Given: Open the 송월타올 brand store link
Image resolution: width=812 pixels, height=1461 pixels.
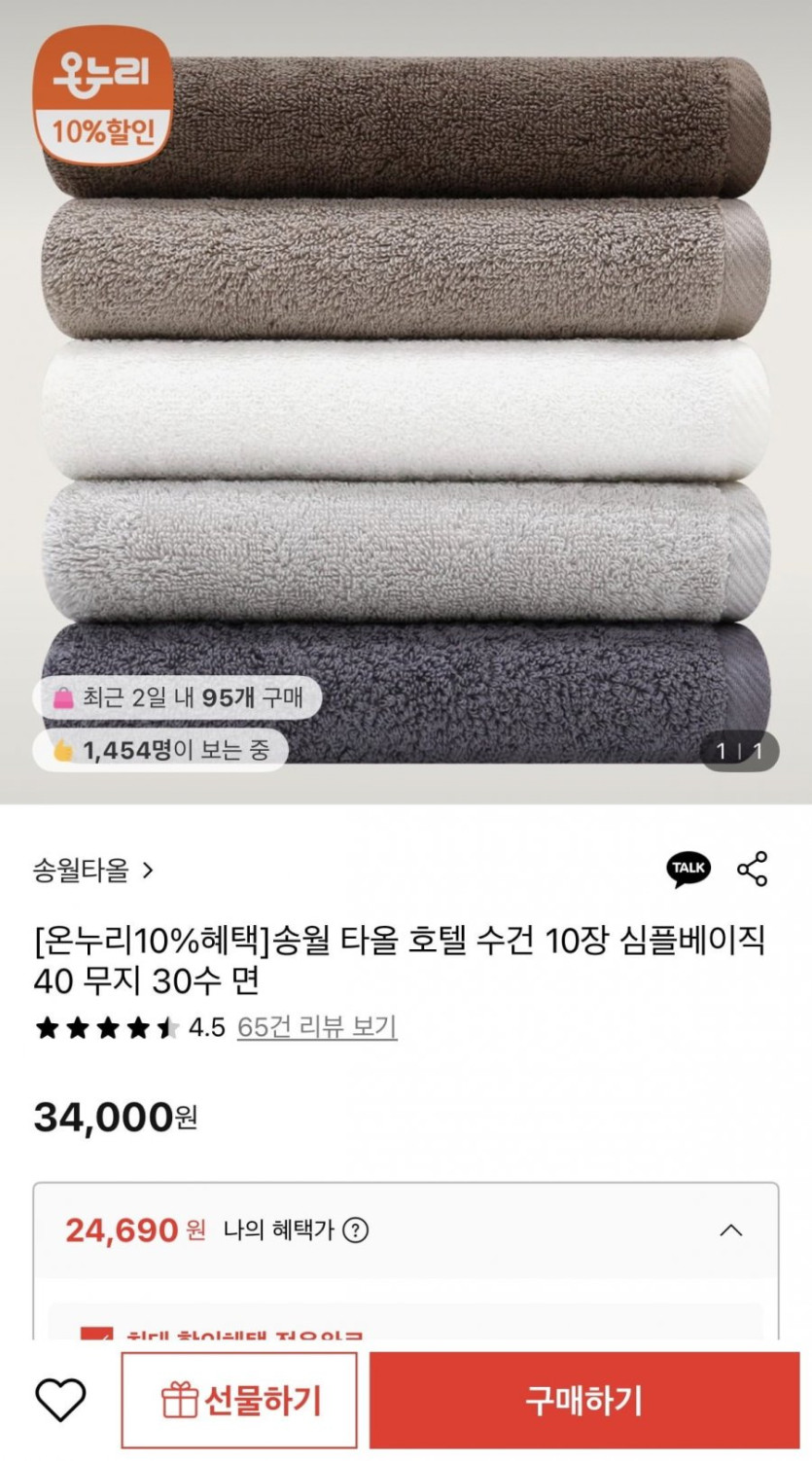Looking at the screenshot, I should [x=93, y=870].
